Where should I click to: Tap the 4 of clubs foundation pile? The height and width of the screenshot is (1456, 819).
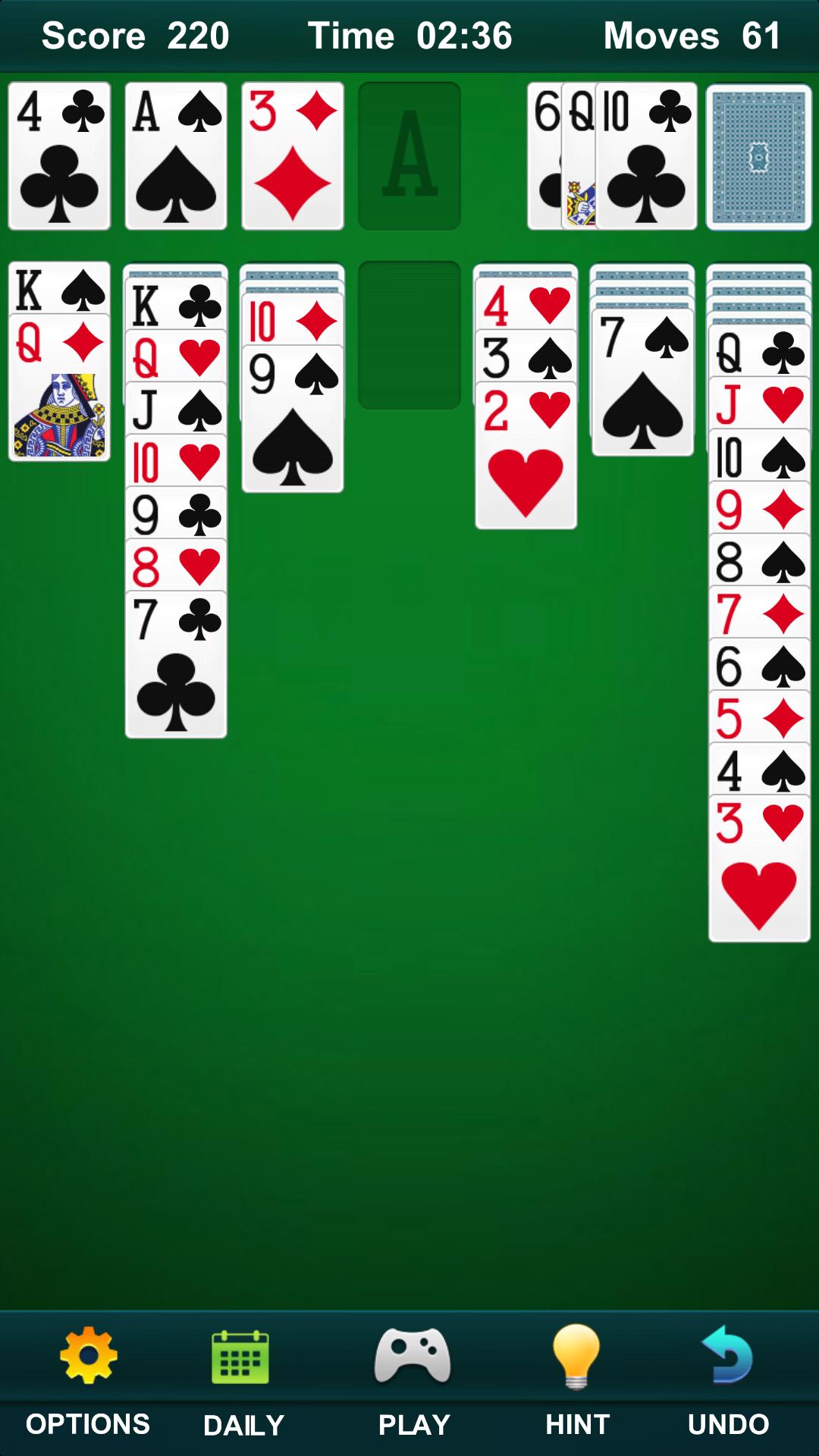click(x=59, y=157)
